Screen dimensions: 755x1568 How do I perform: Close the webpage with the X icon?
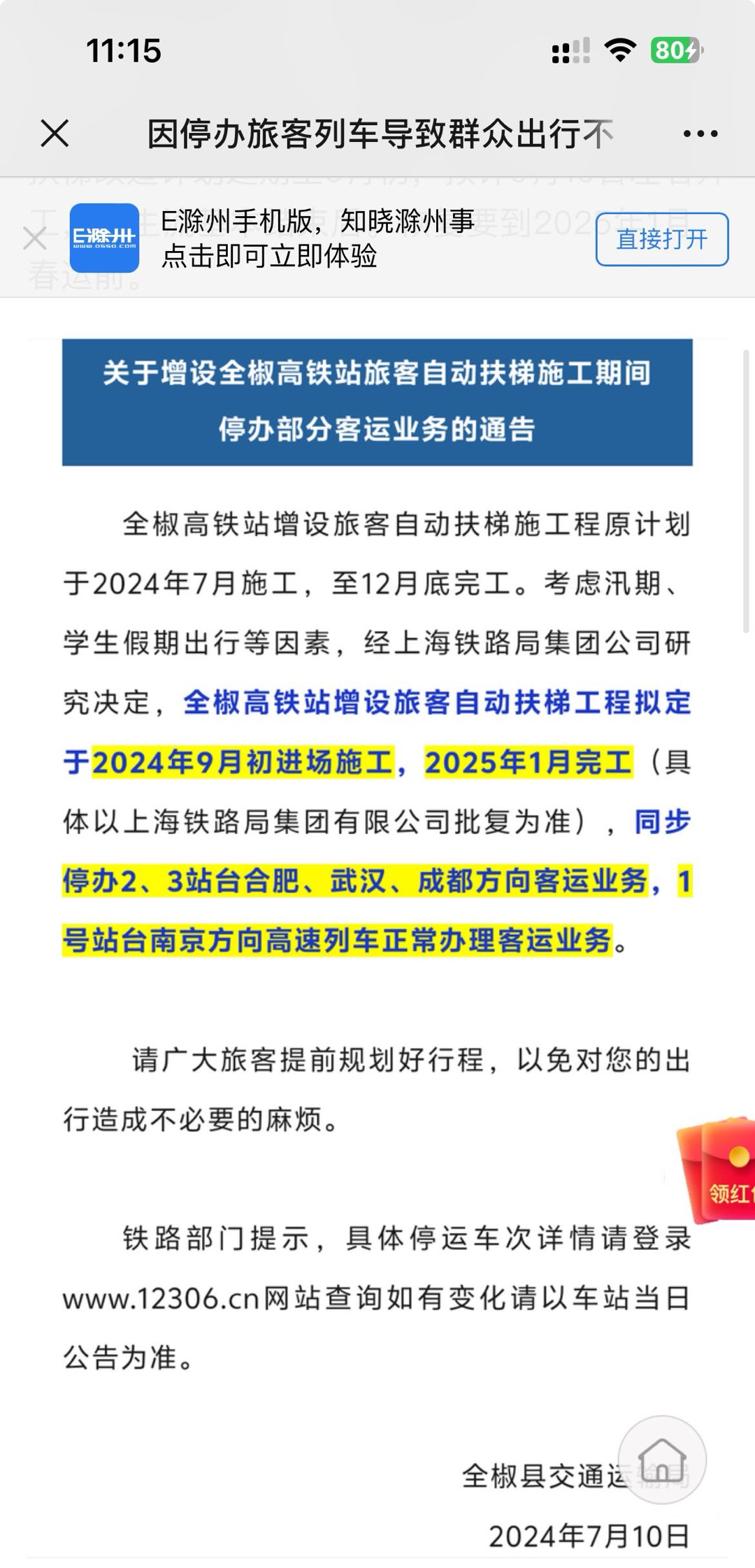click(x=55, y=133)
